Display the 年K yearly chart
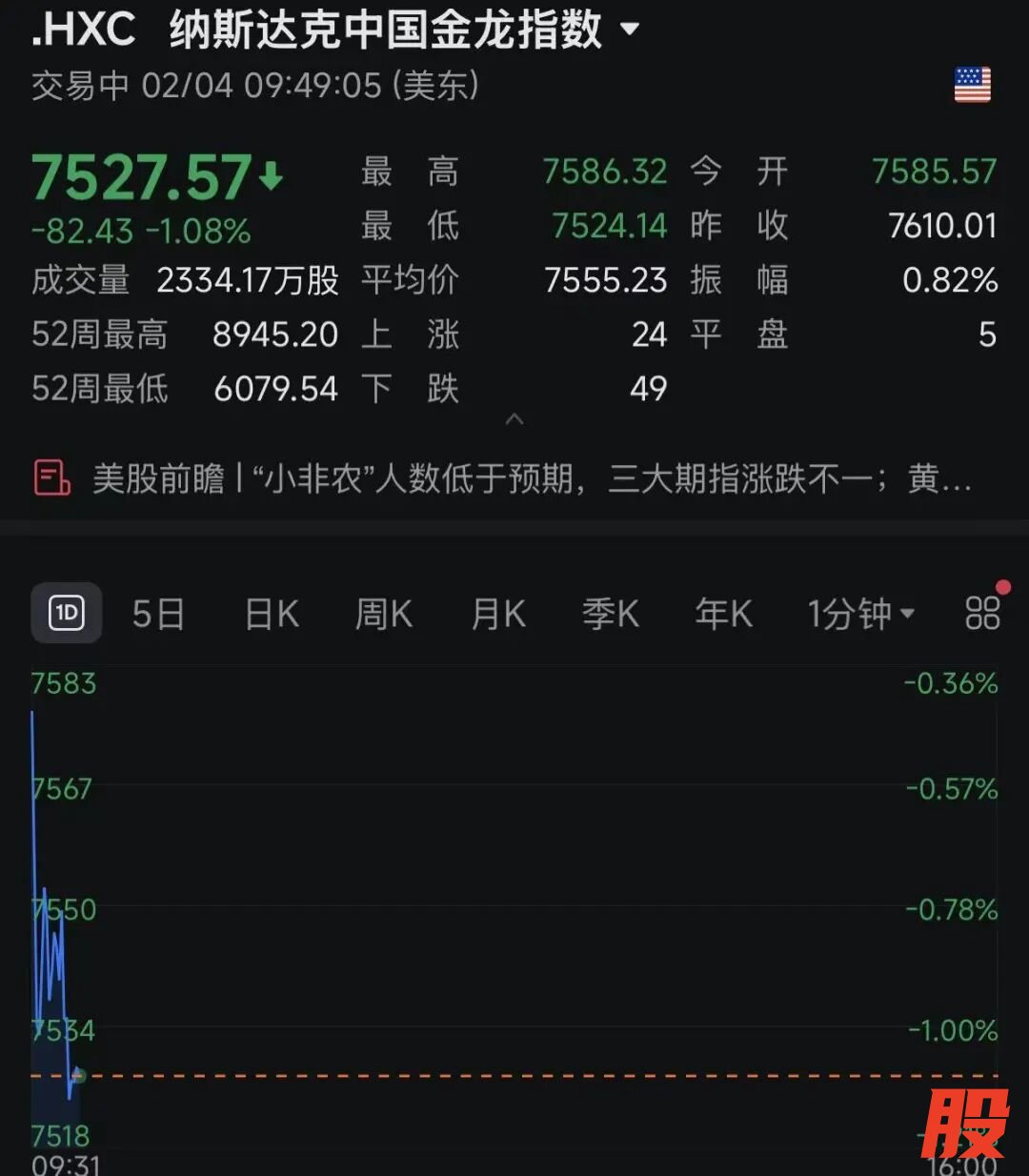The image size is (1029, 1176). pyautogui.click(x=723, y=615)
